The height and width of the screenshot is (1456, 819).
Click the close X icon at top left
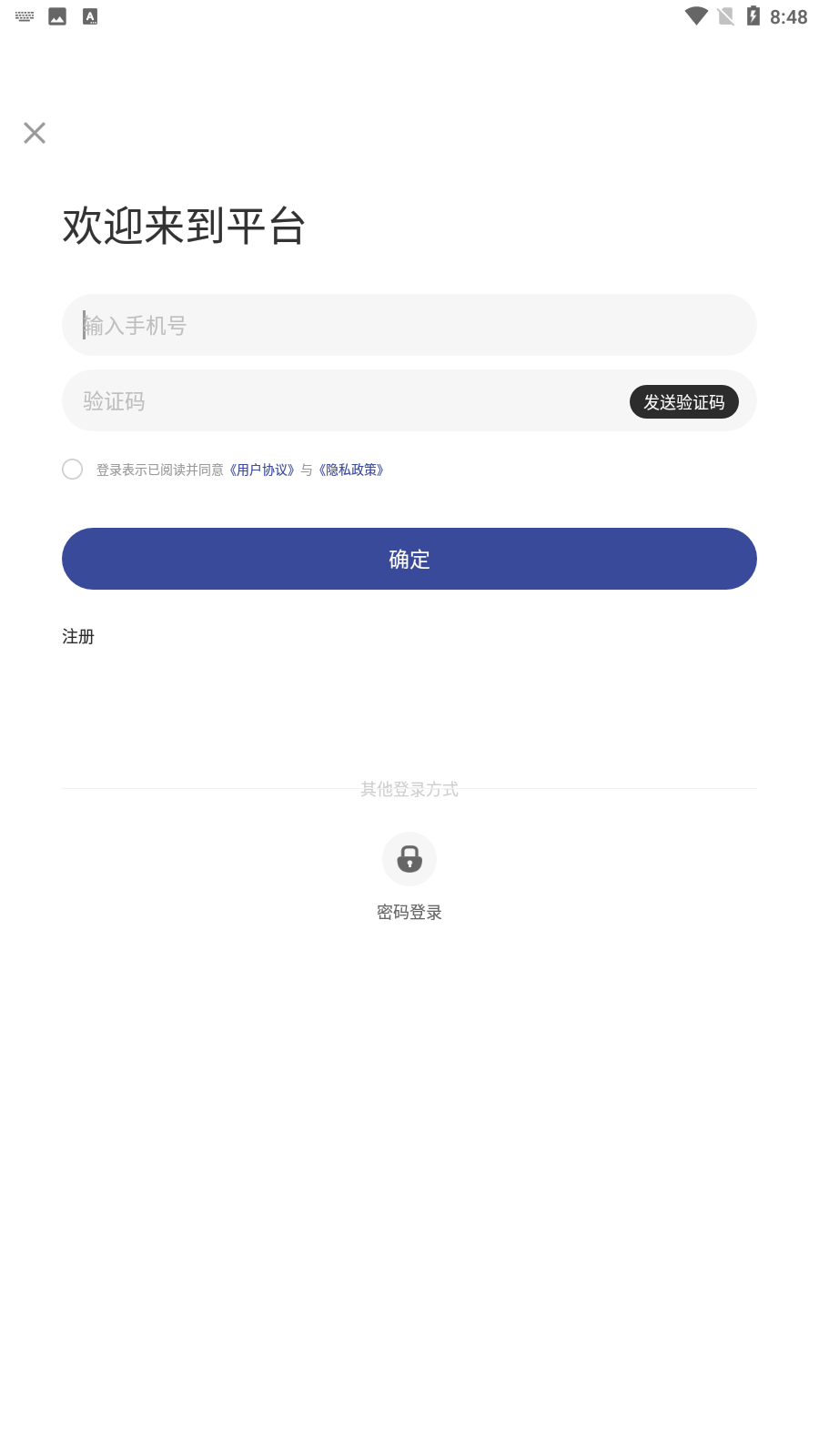35,133
